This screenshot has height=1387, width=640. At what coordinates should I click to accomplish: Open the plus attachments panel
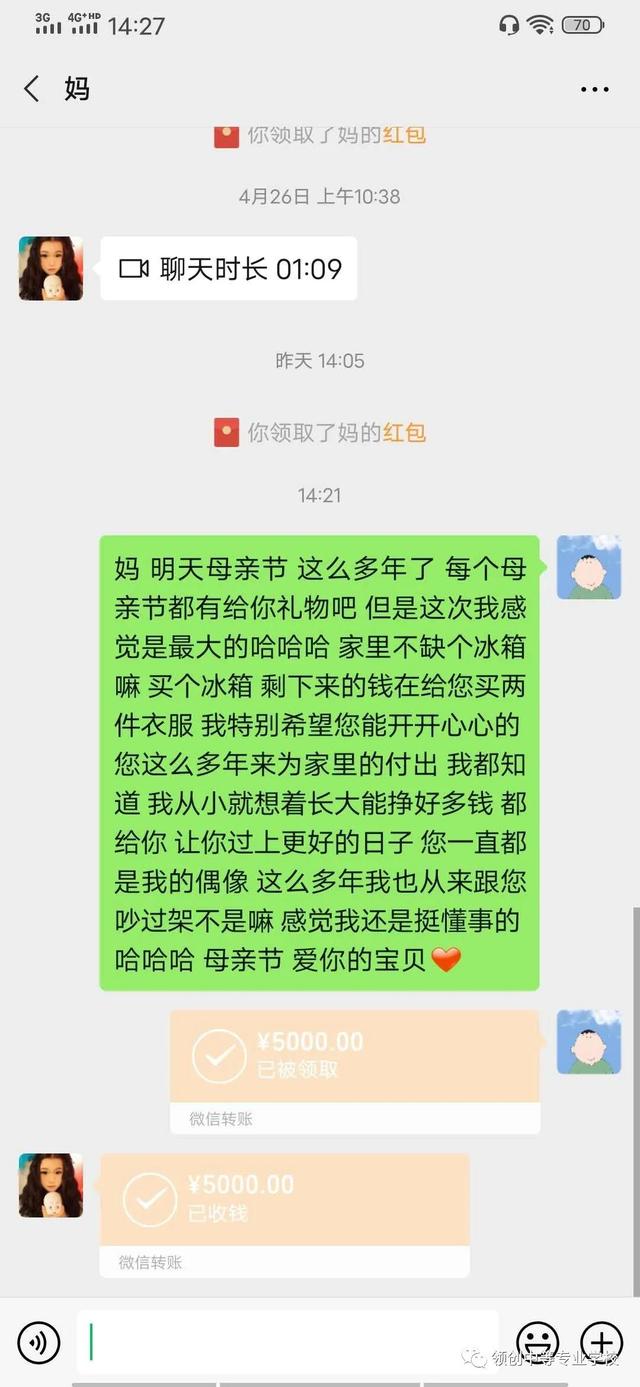click(x=601, y=1341)
